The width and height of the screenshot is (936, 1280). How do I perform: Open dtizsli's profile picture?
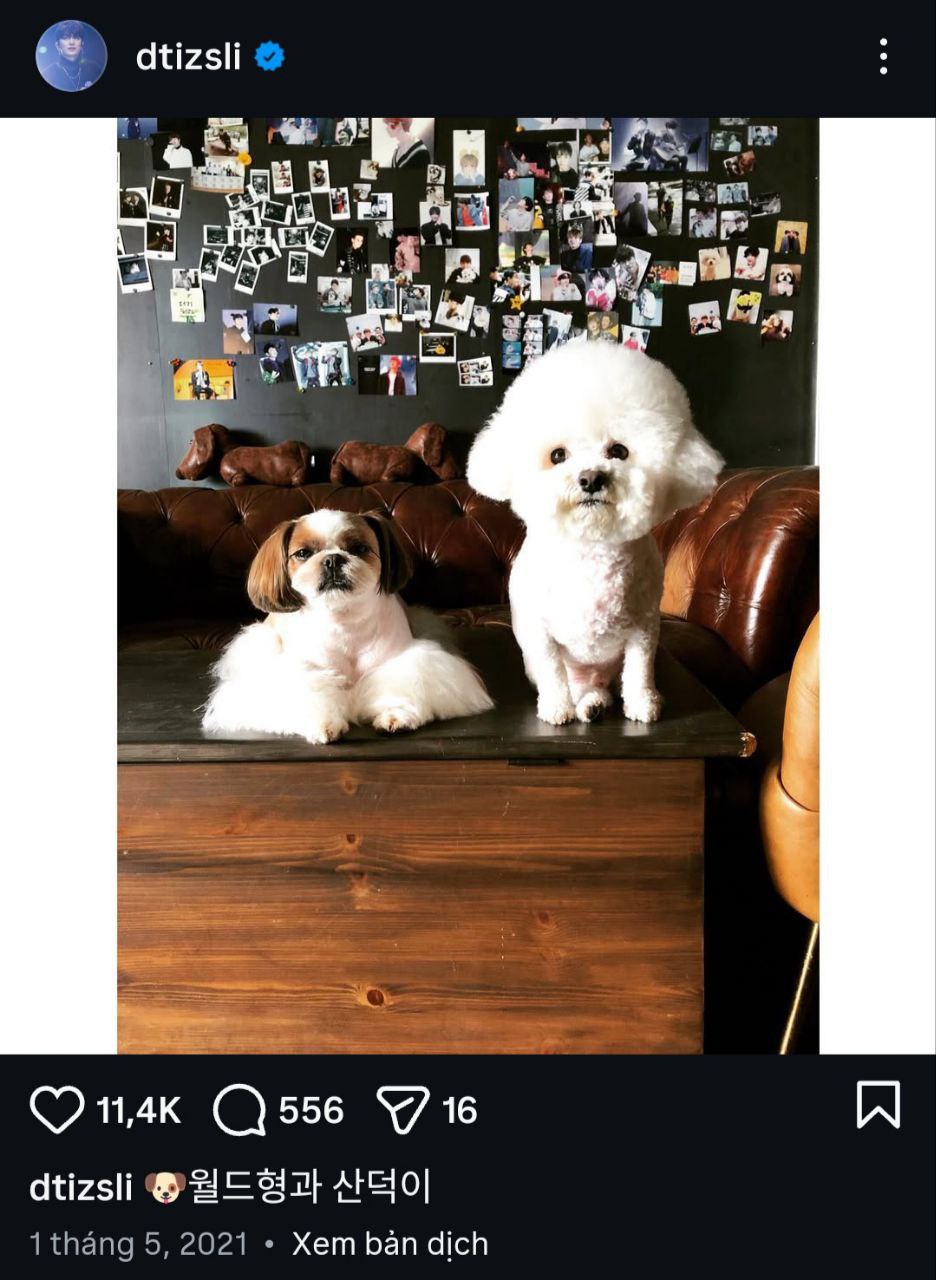(x=71, y=56)
